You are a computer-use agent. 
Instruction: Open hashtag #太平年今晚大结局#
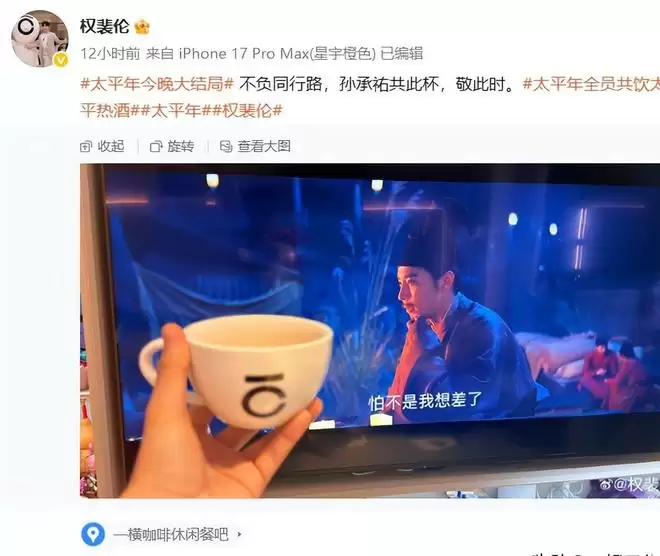(156, 85)
